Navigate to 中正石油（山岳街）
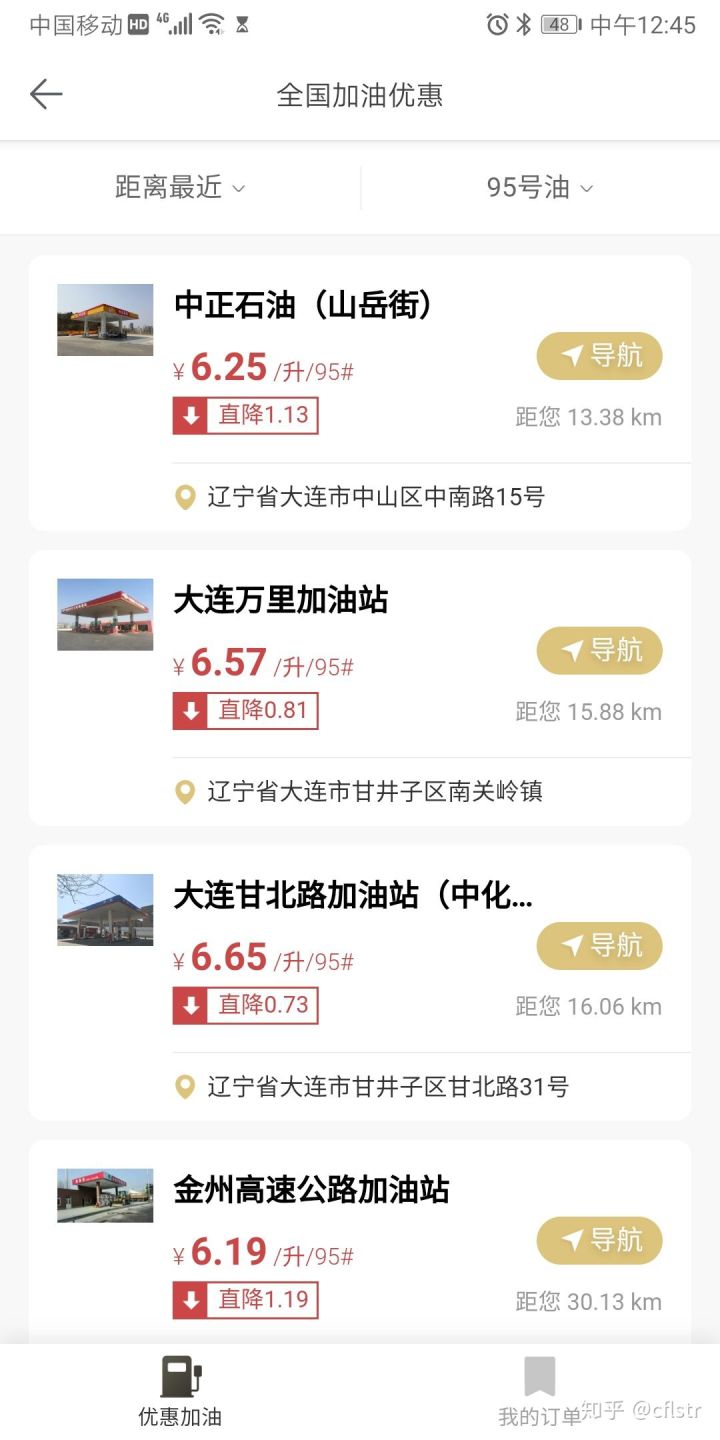The height and width of the screenshot is (1440, 720). 600,356
